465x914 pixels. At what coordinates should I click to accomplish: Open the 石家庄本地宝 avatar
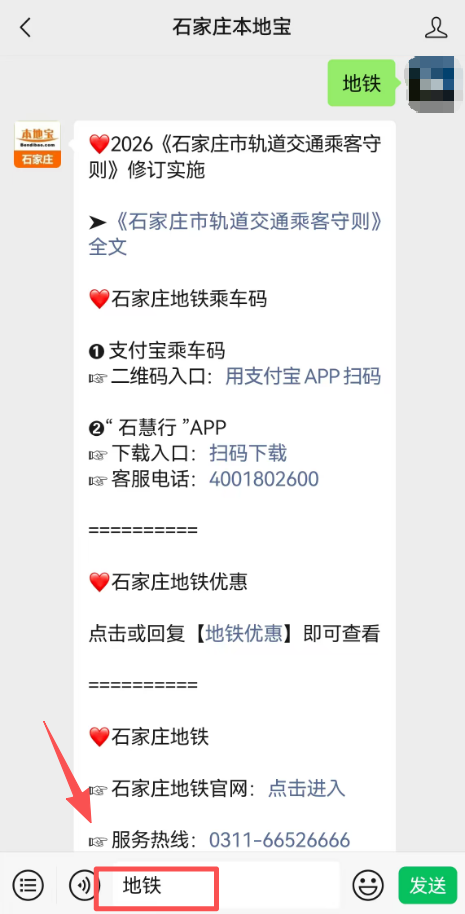pyautogui.click(x=37, y=144)
